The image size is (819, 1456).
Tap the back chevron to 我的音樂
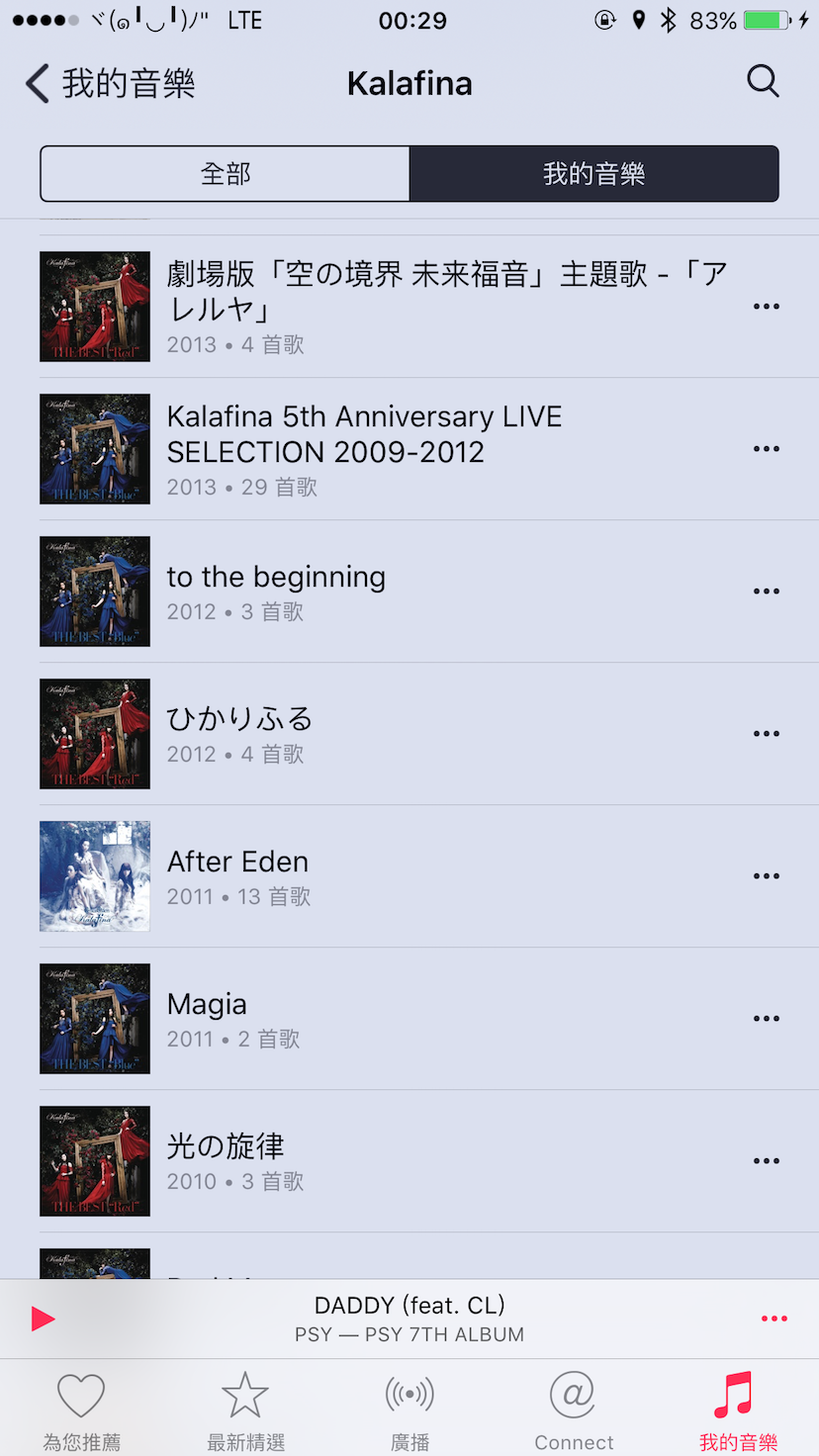pos(37,83)
